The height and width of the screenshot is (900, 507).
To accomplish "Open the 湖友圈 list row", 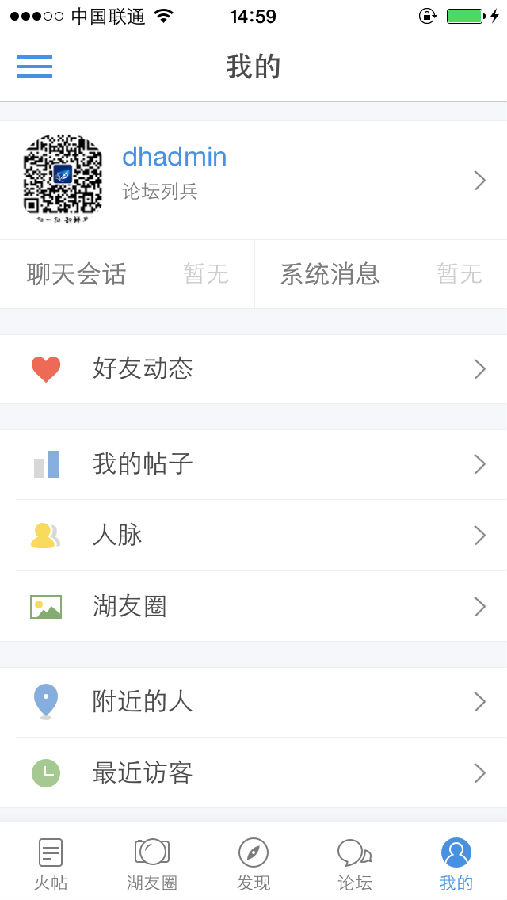I will 253,606.
